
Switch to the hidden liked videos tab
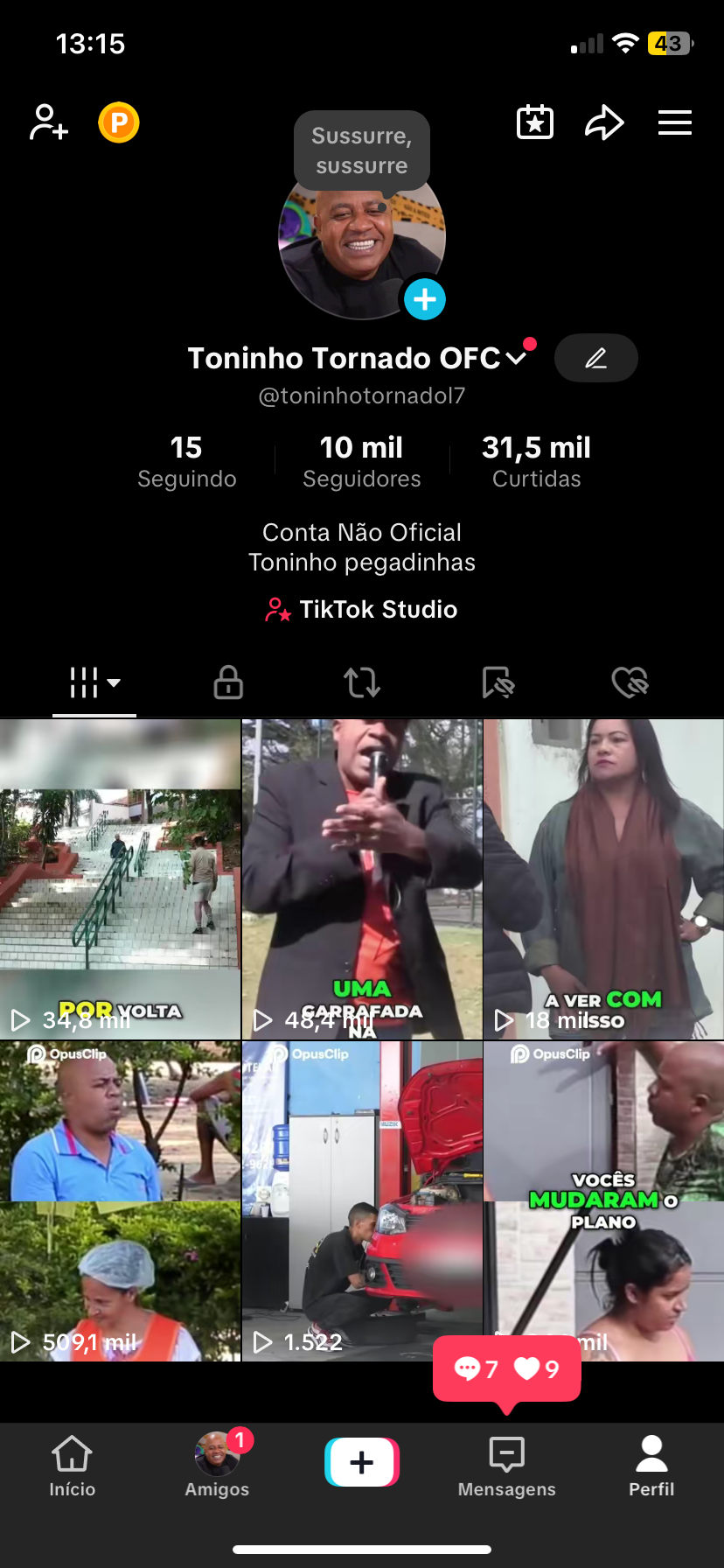tap(630, 682)
